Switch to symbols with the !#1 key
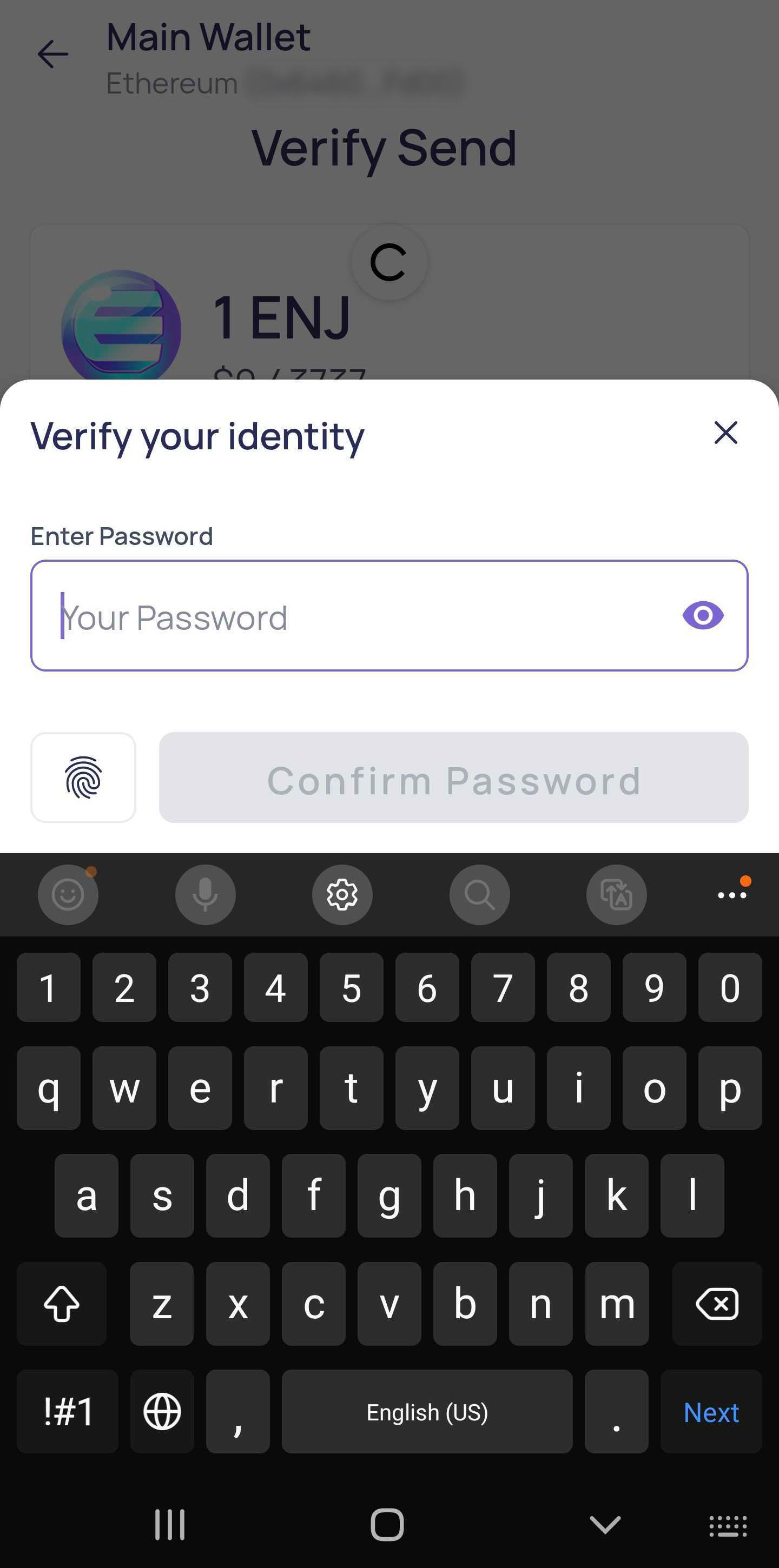The image size is (779, 1568). tap(68, 1412)
